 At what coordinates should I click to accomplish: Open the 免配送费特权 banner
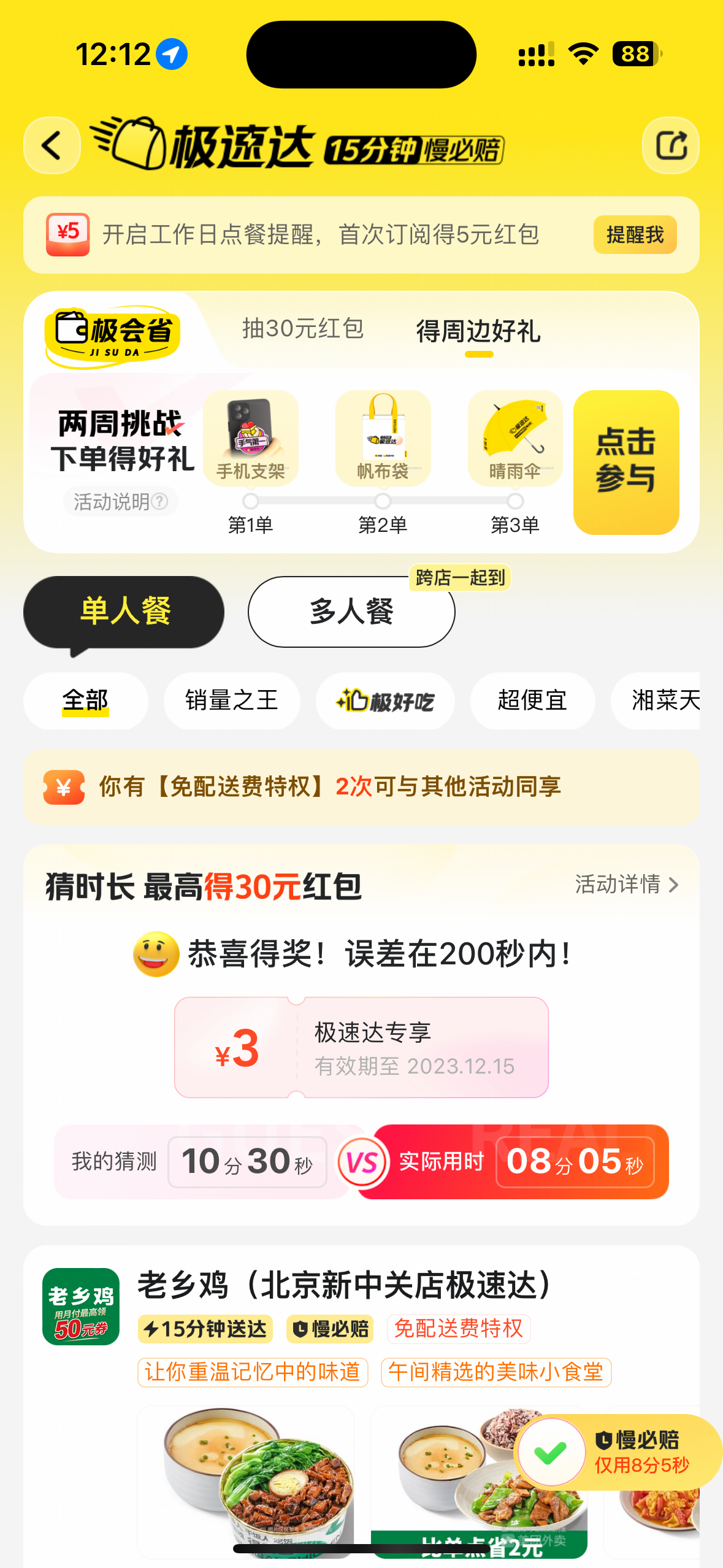click(361, 787)
